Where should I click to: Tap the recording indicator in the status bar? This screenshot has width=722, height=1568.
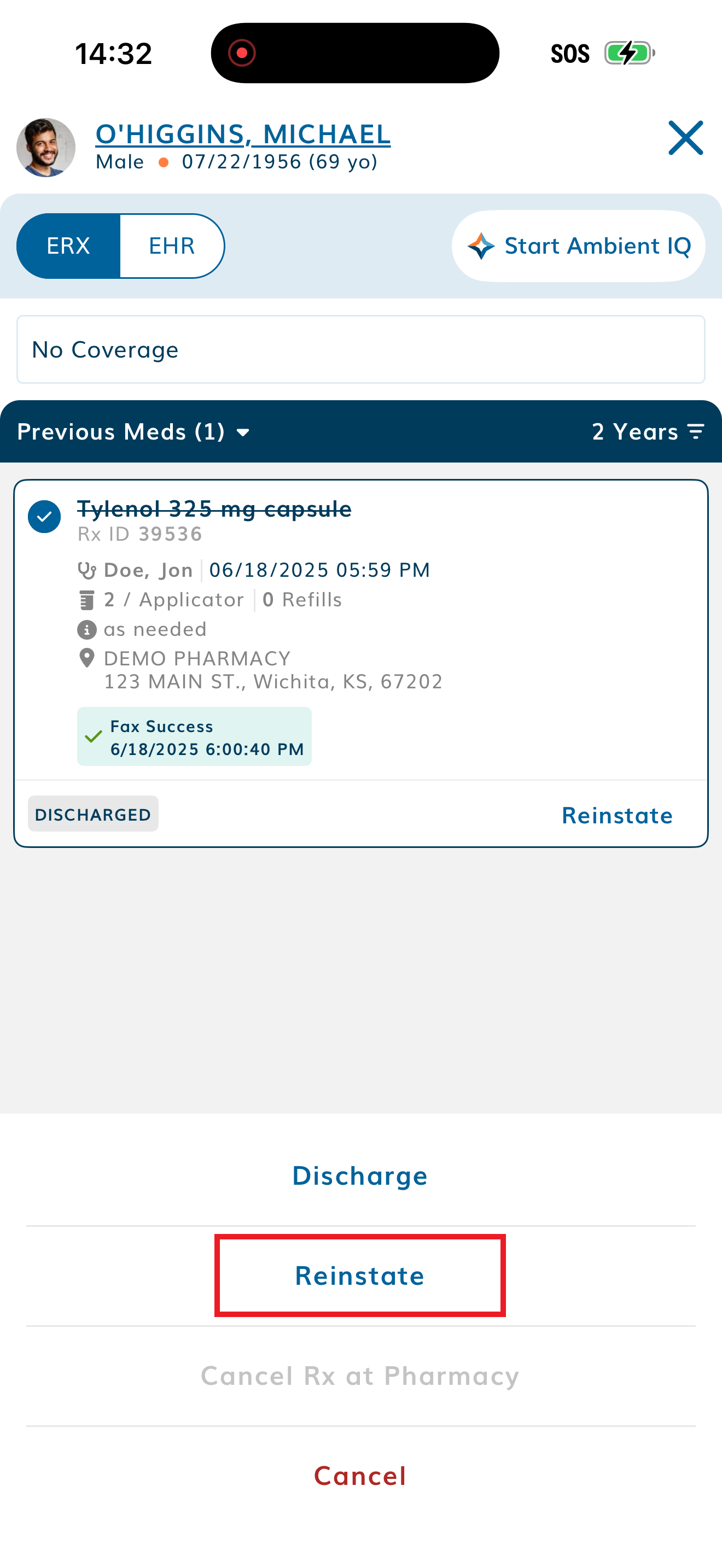(242, 53)
